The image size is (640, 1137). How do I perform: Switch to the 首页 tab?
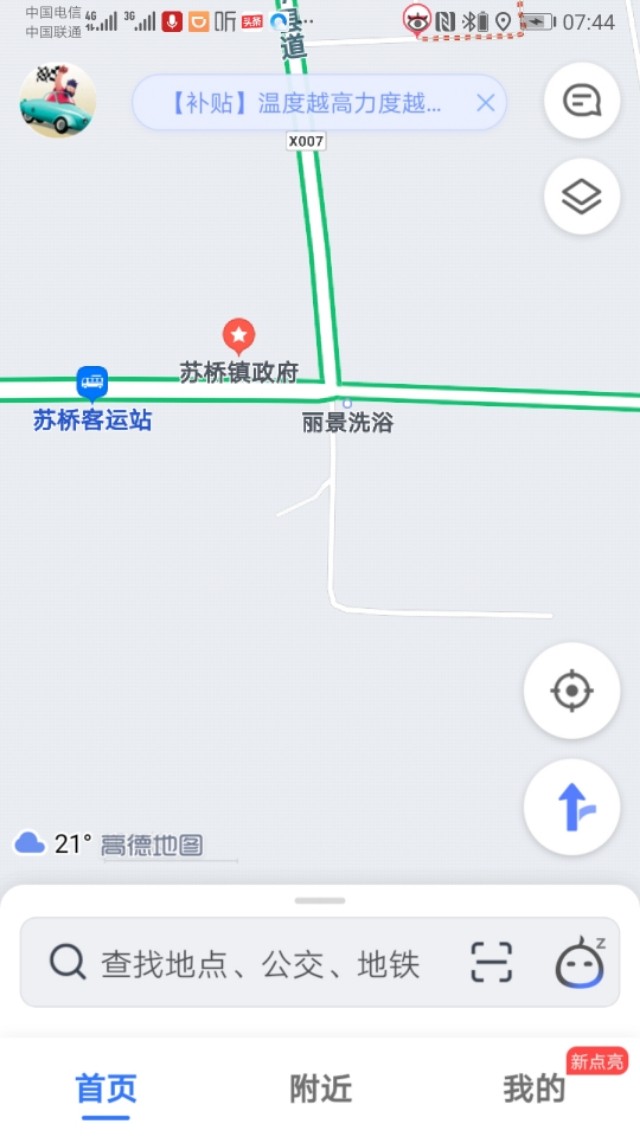pyautogui.click(x=106, y=1089)
